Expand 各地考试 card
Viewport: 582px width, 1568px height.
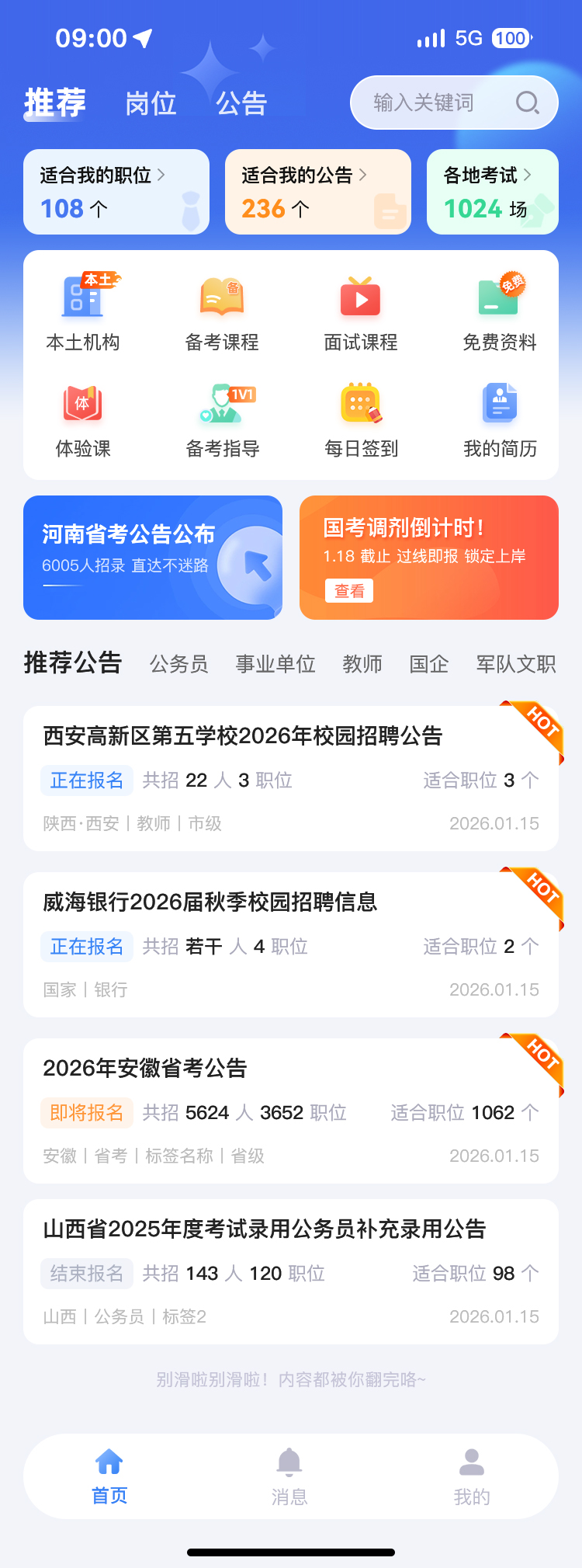[492, 191]
